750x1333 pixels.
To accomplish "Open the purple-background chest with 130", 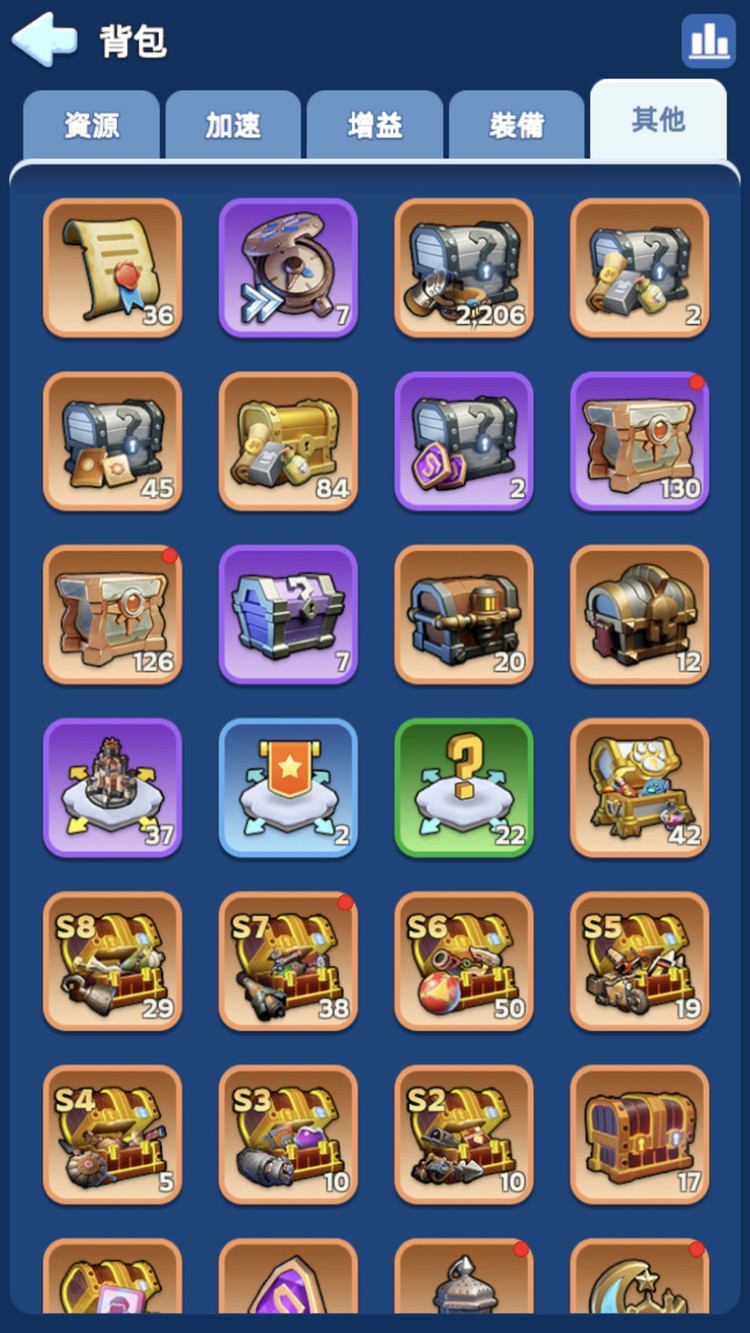I will point(639,441).
